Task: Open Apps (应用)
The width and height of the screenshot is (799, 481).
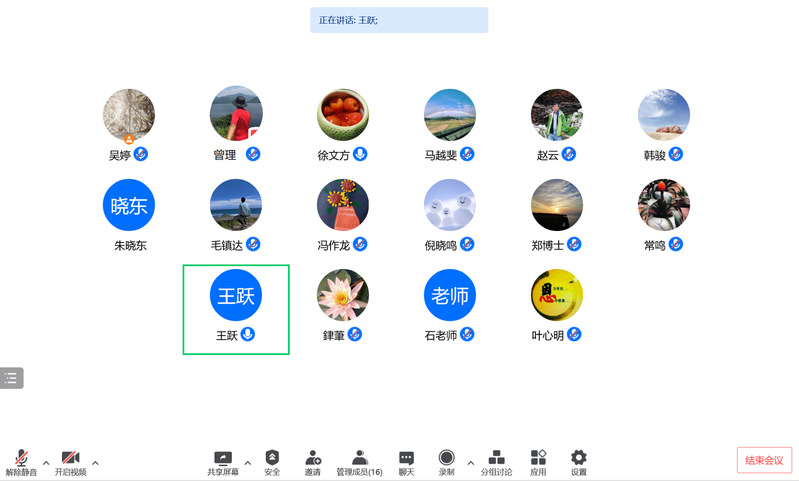Action: point(538,462)
